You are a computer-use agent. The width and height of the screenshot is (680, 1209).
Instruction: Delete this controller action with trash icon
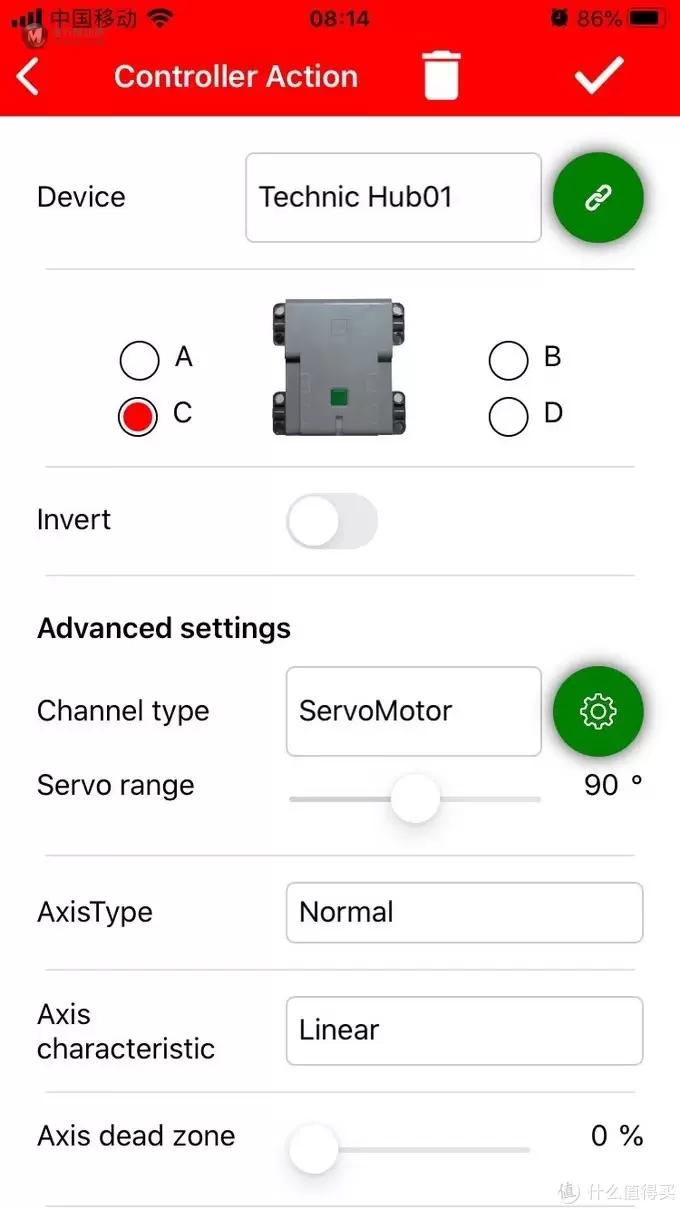(441, 76)
